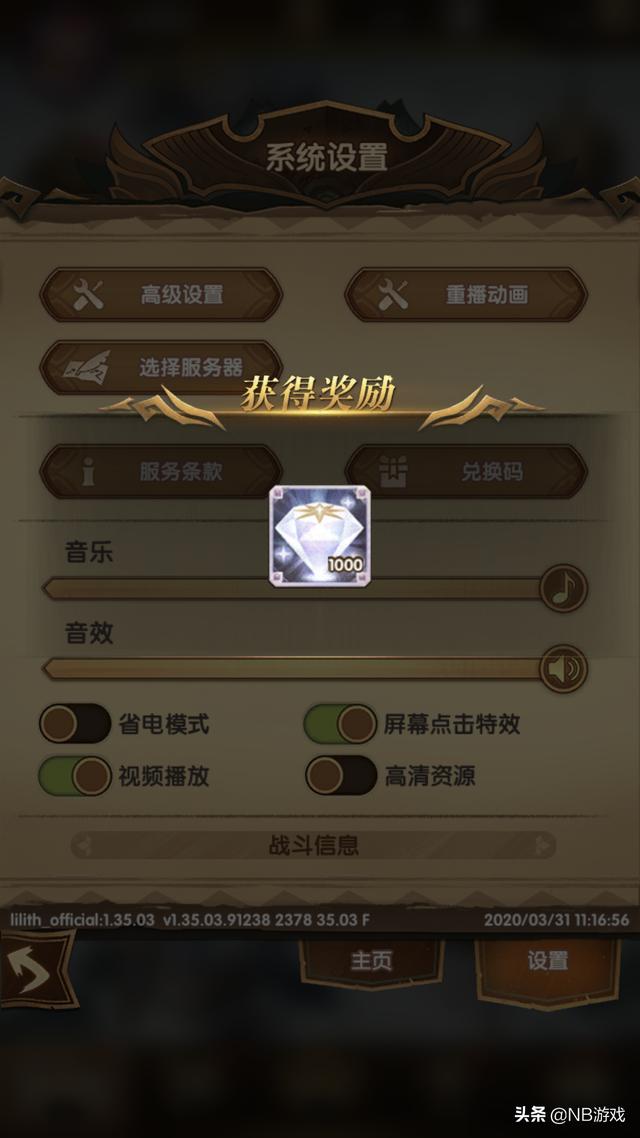640x1138 pixels.
Task: Switch to the 主页 home tab
Action: pos(371,961)
